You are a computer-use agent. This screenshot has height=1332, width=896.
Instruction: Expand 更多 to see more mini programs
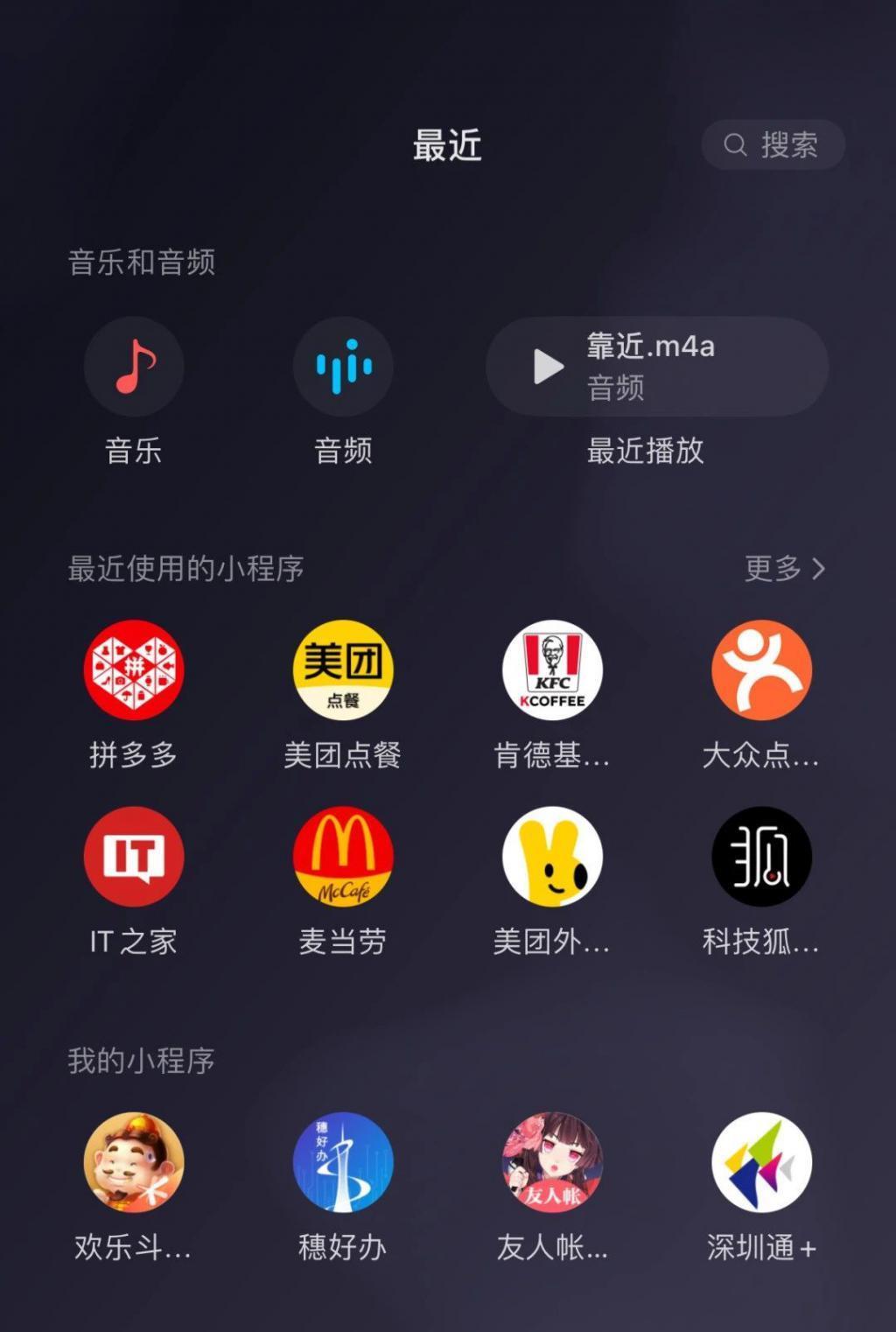(x=786, y=568)
